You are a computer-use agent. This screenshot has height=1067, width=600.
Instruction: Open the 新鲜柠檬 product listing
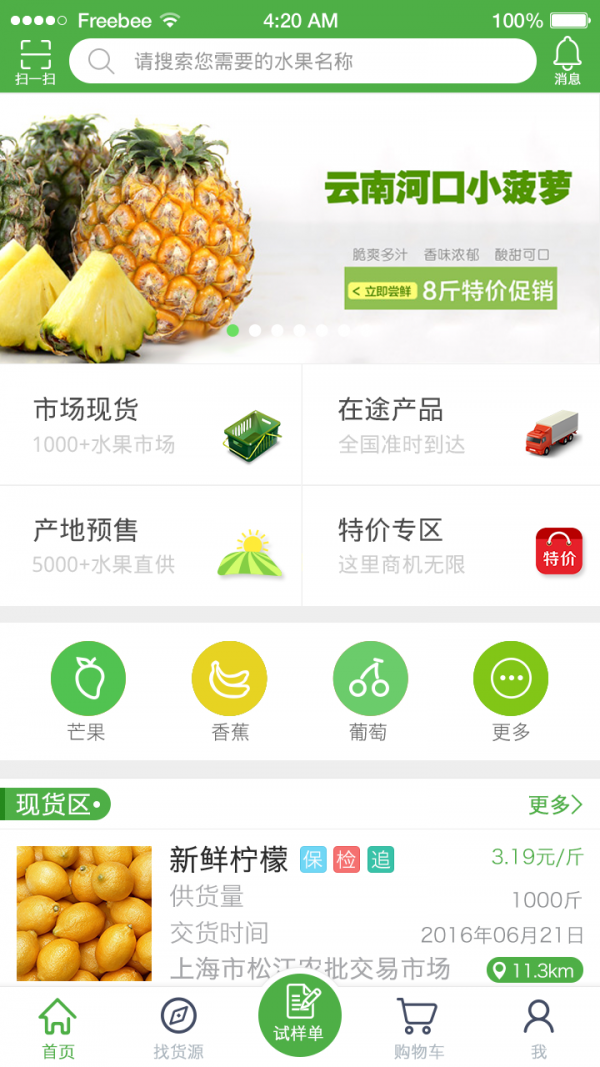[x=300, y=912]
